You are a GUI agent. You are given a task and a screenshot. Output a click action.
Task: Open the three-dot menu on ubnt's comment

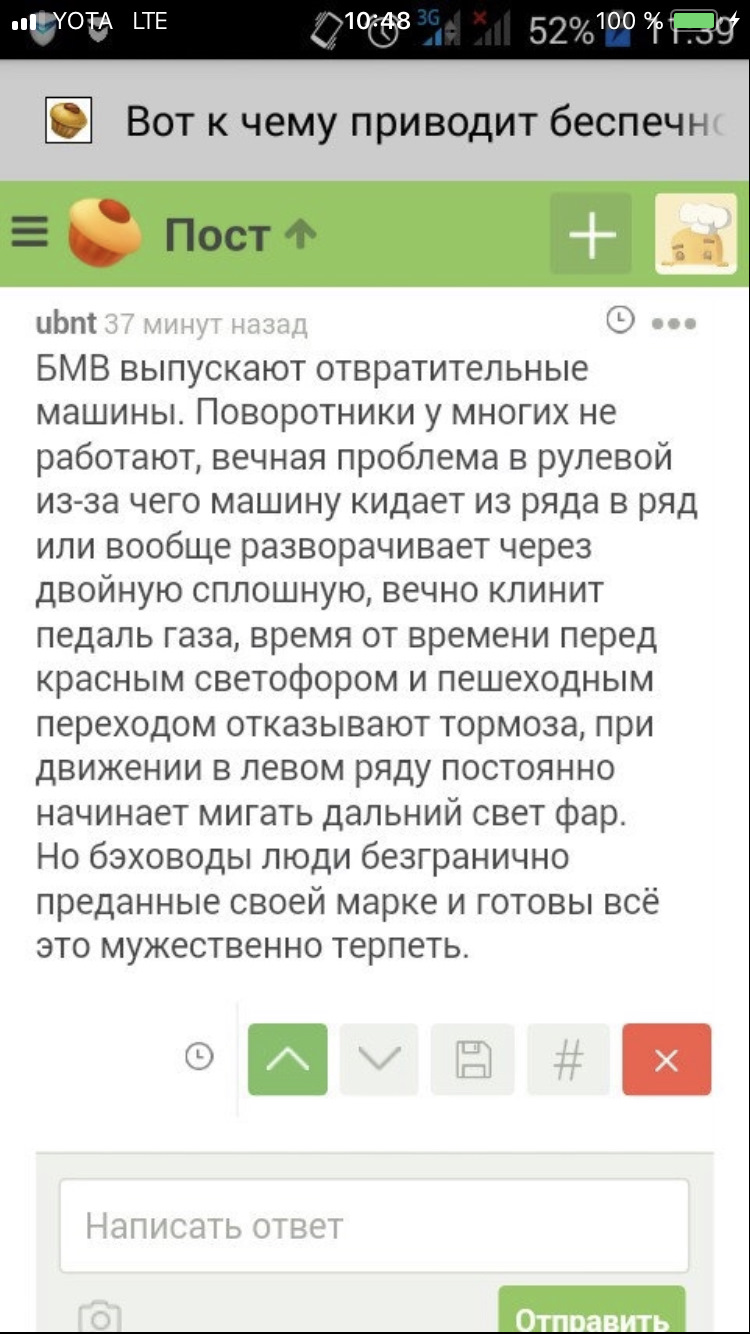pyautogui.click(x=673, y=323)
